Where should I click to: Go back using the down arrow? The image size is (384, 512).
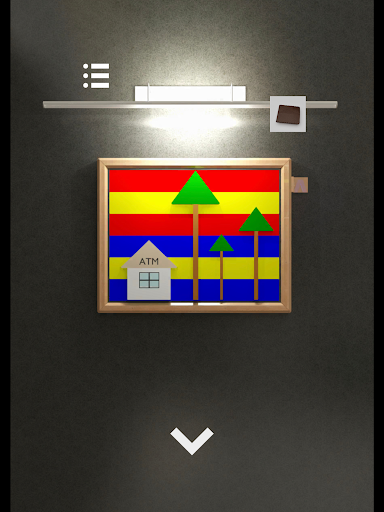[x=192, y=441]
